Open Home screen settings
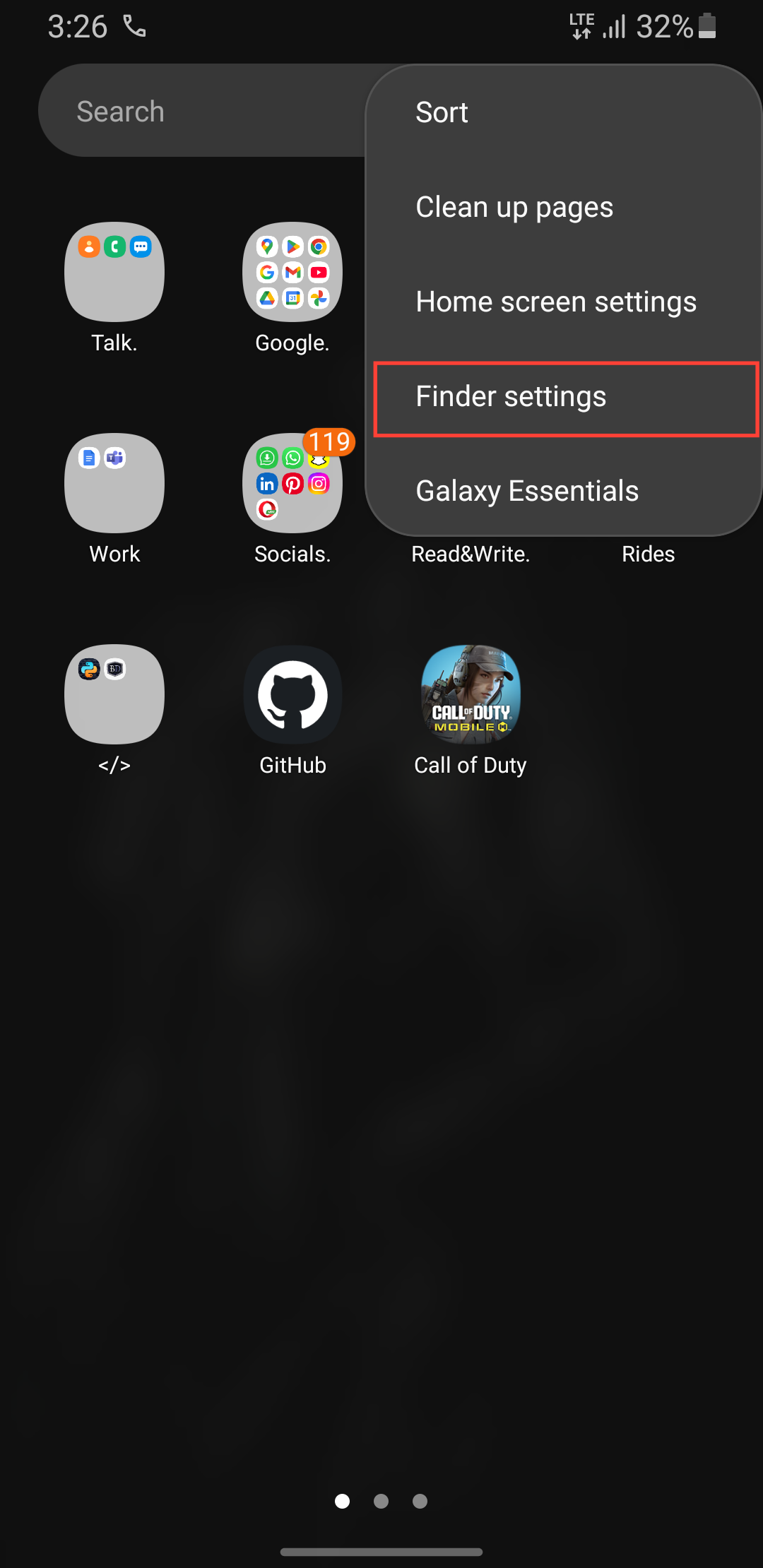This screenshot has height=1568, width=763. [556, 302]
